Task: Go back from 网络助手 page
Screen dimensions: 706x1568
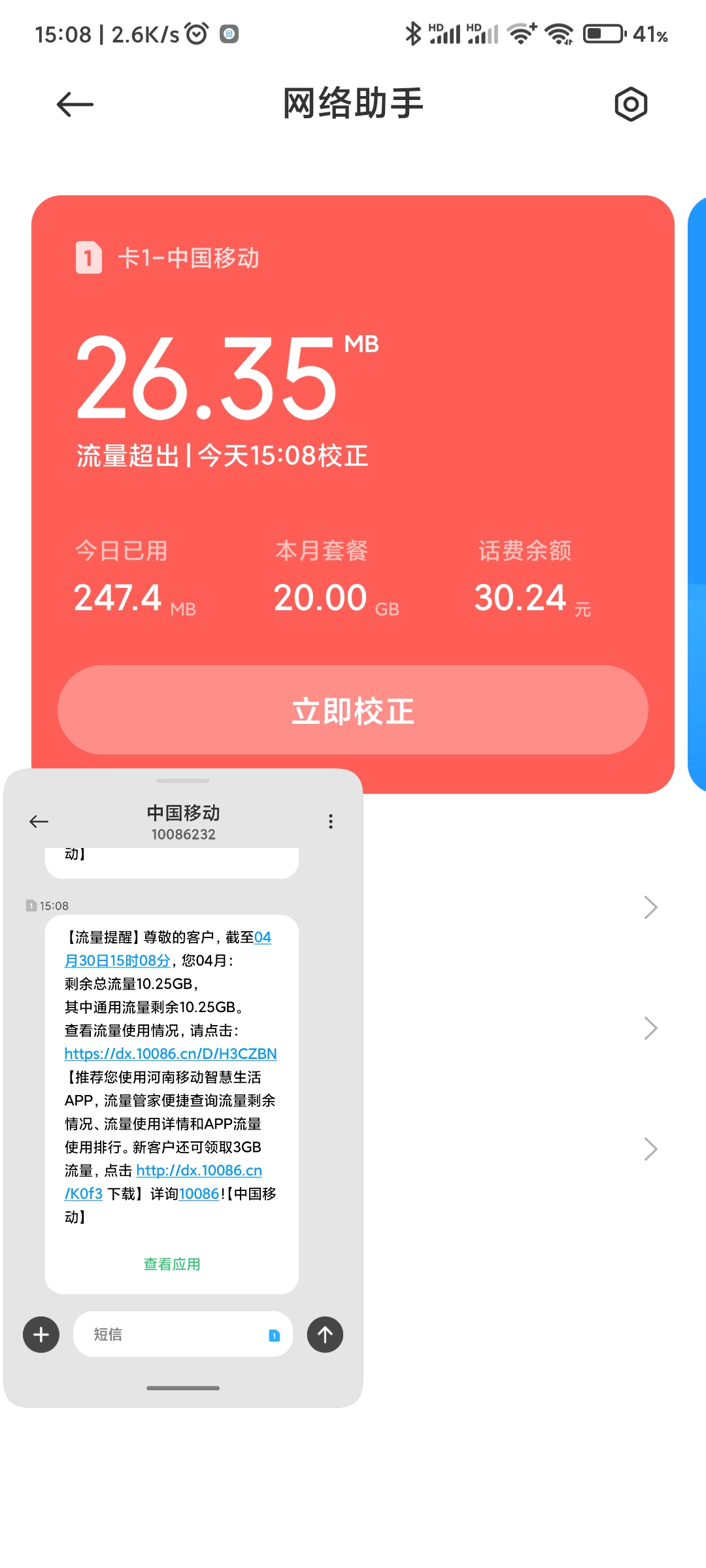Action: (x=75, y=104)
